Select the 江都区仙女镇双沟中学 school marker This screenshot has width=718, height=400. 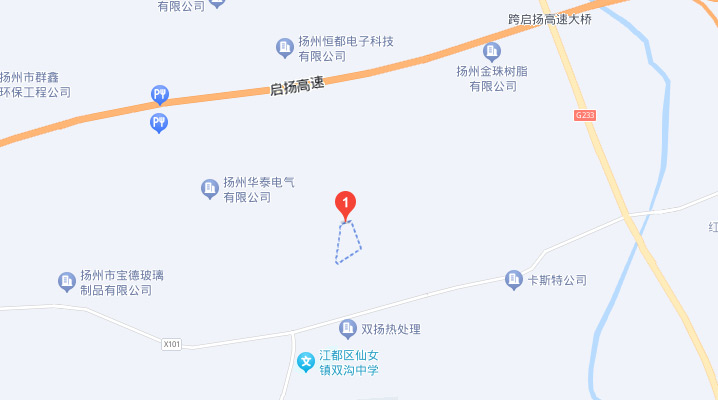point(306,358)
